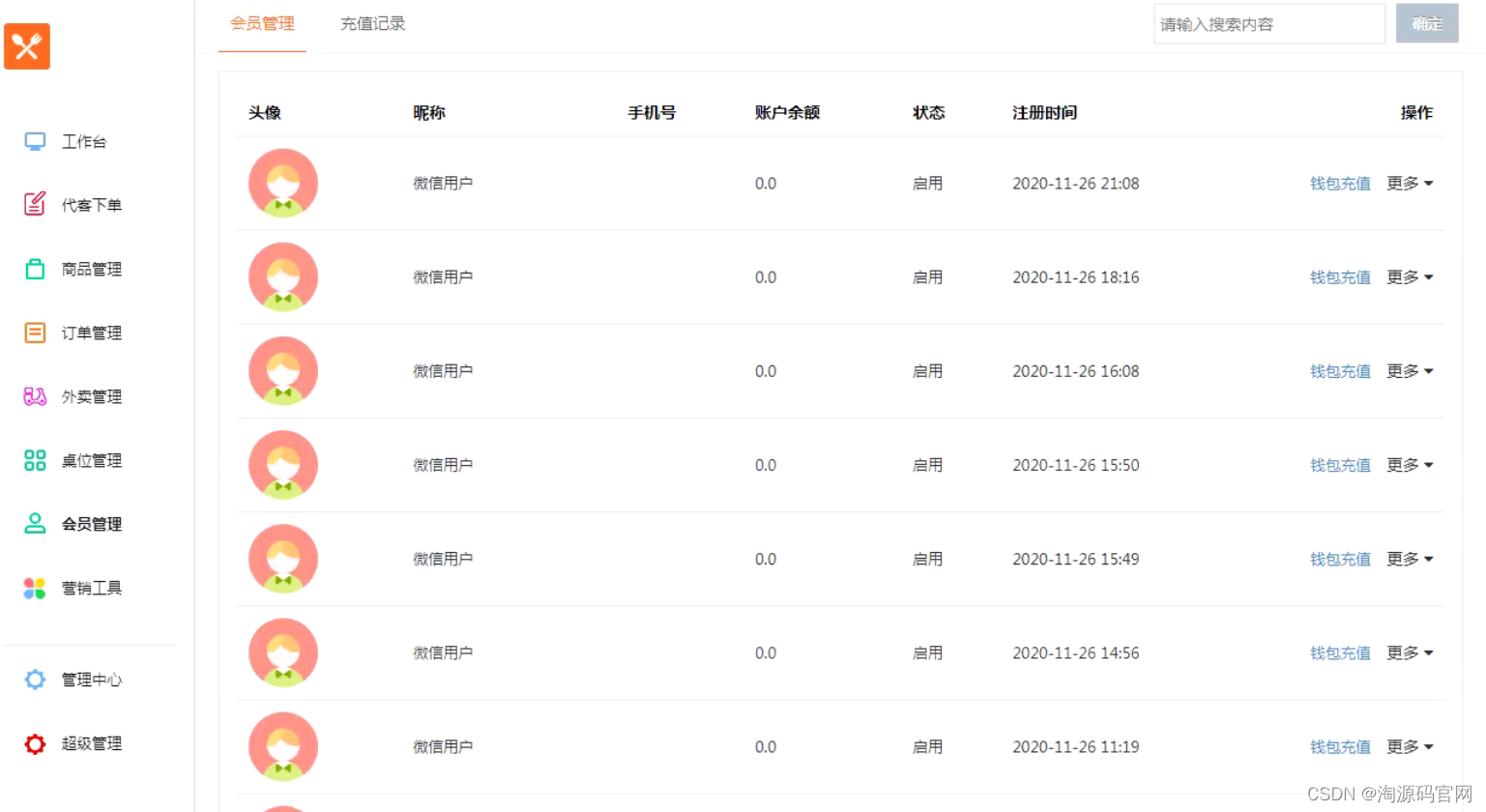Go to 代客下单

(x=91, y=205)
